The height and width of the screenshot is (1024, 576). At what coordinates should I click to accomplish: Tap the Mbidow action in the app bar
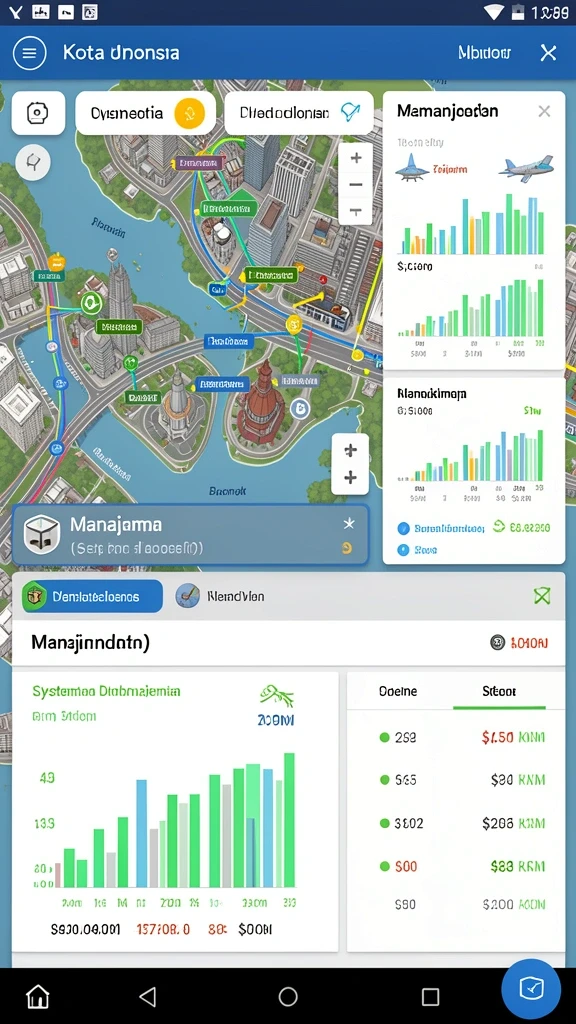tap(484, 53)
